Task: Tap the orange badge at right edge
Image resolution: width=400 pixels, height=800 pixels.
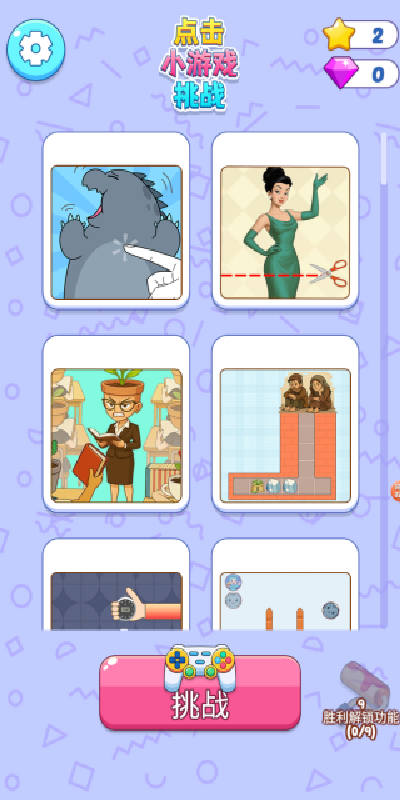Action: [x=395, y=491]
